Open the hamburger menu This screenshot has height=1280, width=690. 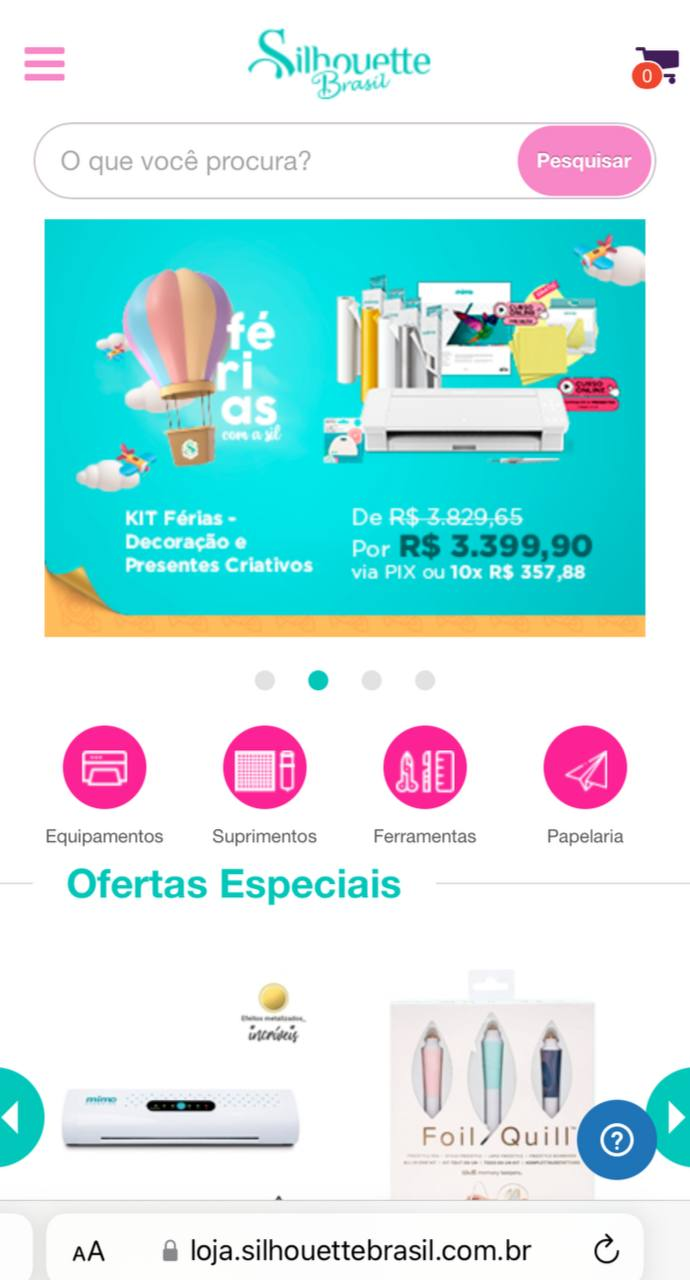coord(45,64)
